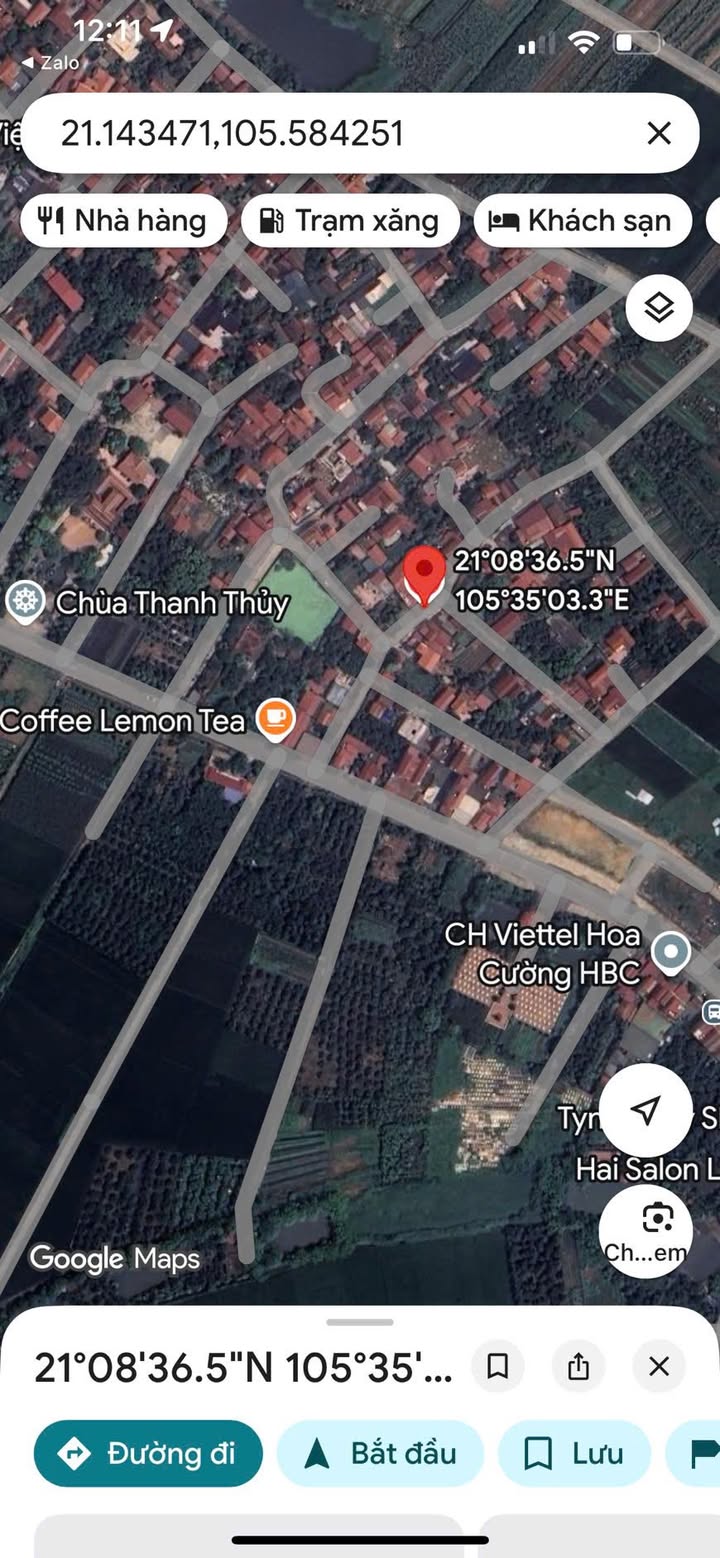Open Chùa Thanh Thủy place marker
This screenshot has height=1558, width=720.
25,602
